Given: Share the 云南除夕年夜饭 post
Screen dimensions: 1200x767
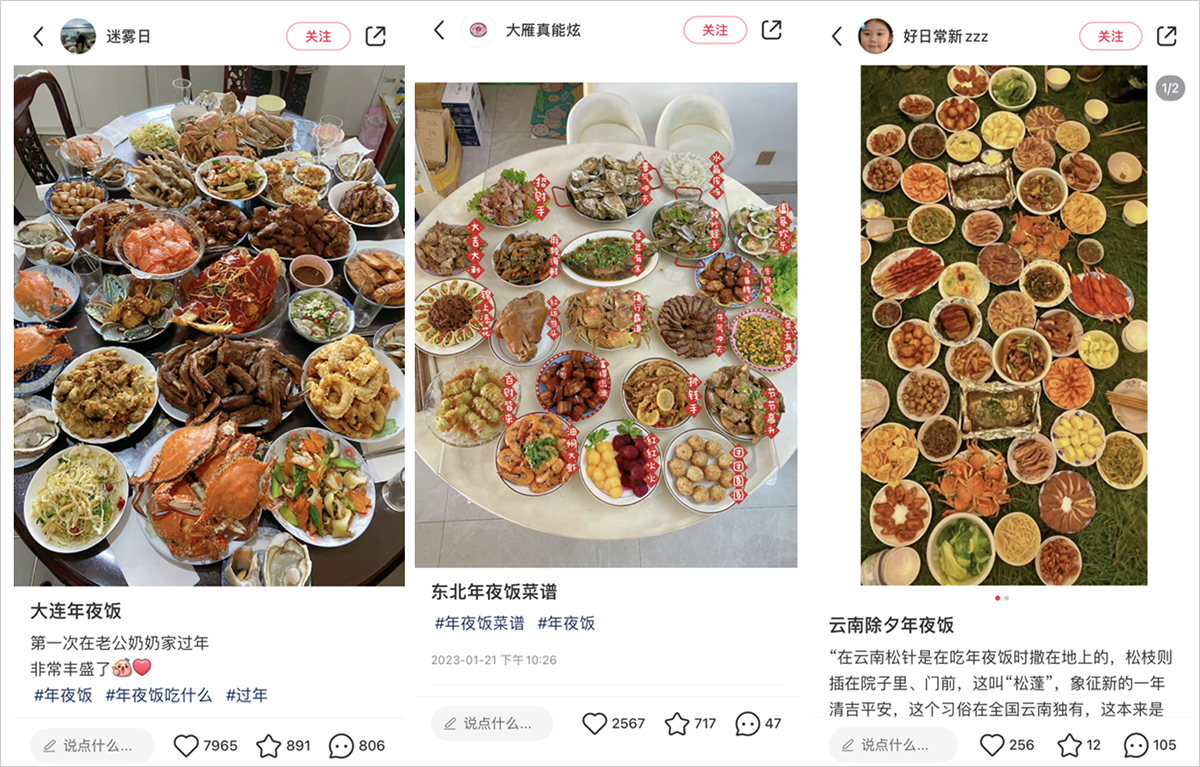Looking at the screenshot, I should (1167, 37).
